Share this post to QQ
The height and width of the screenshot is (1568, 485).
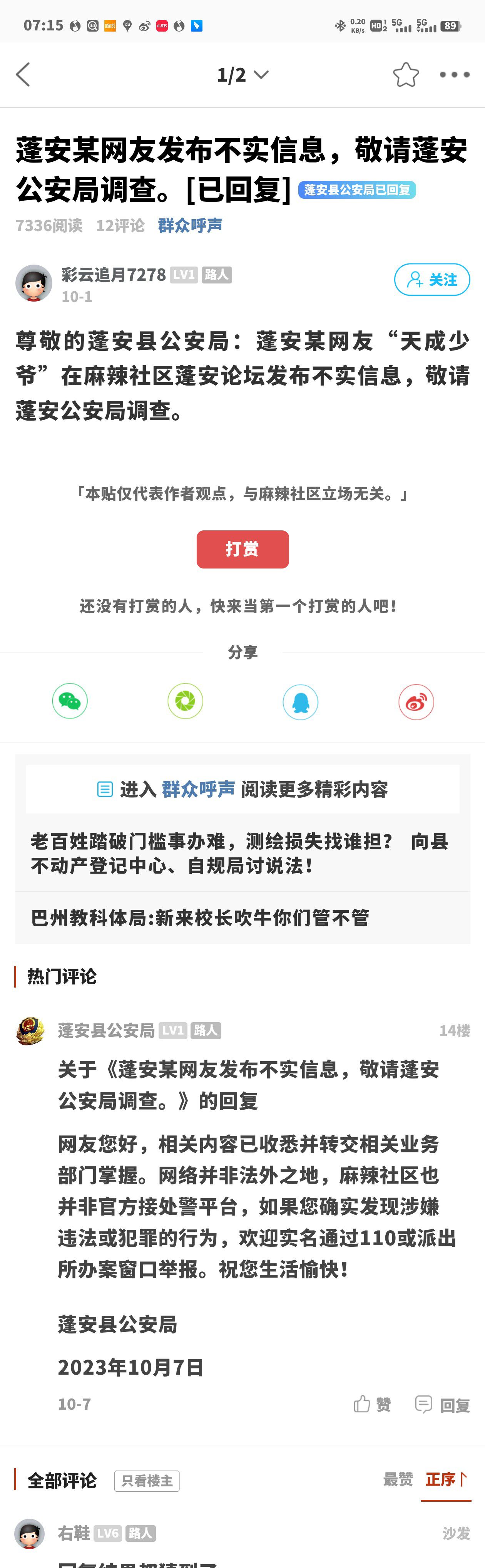[301, 701]
